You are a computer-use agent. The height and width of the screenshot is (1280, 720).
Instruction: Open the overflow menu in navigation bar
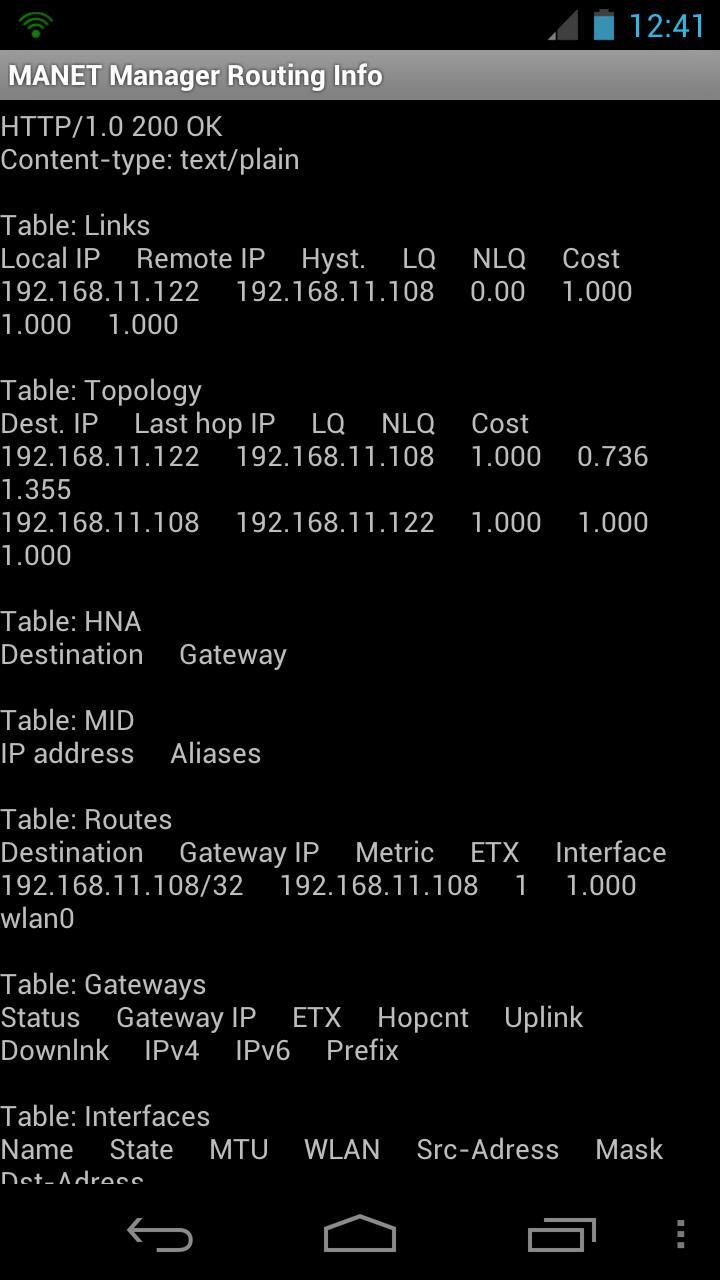click(x=680, y=1235)
